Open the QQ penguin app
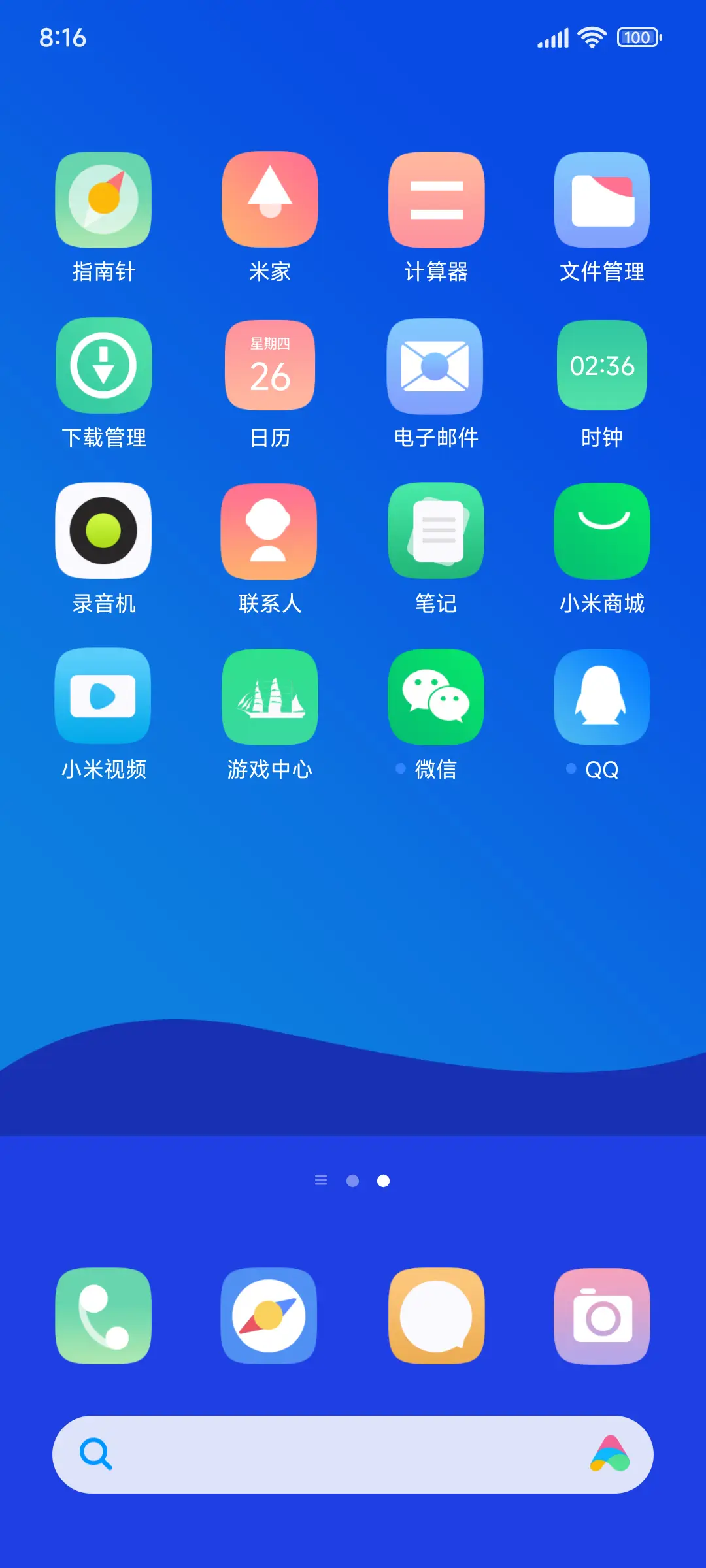The image size is (706, 1568). 601,698
